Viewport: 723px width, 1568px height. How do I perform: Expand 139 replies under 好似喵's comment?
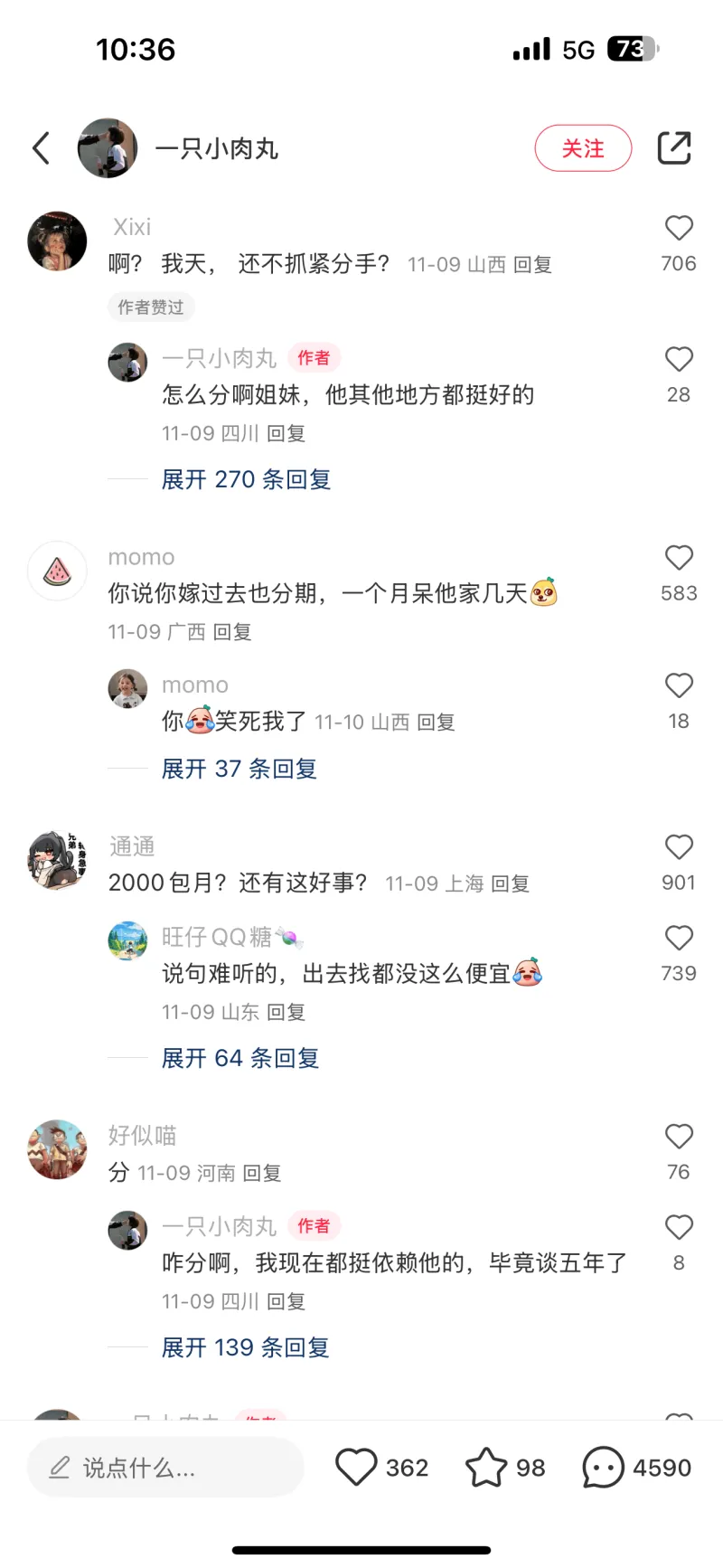tap(245, 1347)
